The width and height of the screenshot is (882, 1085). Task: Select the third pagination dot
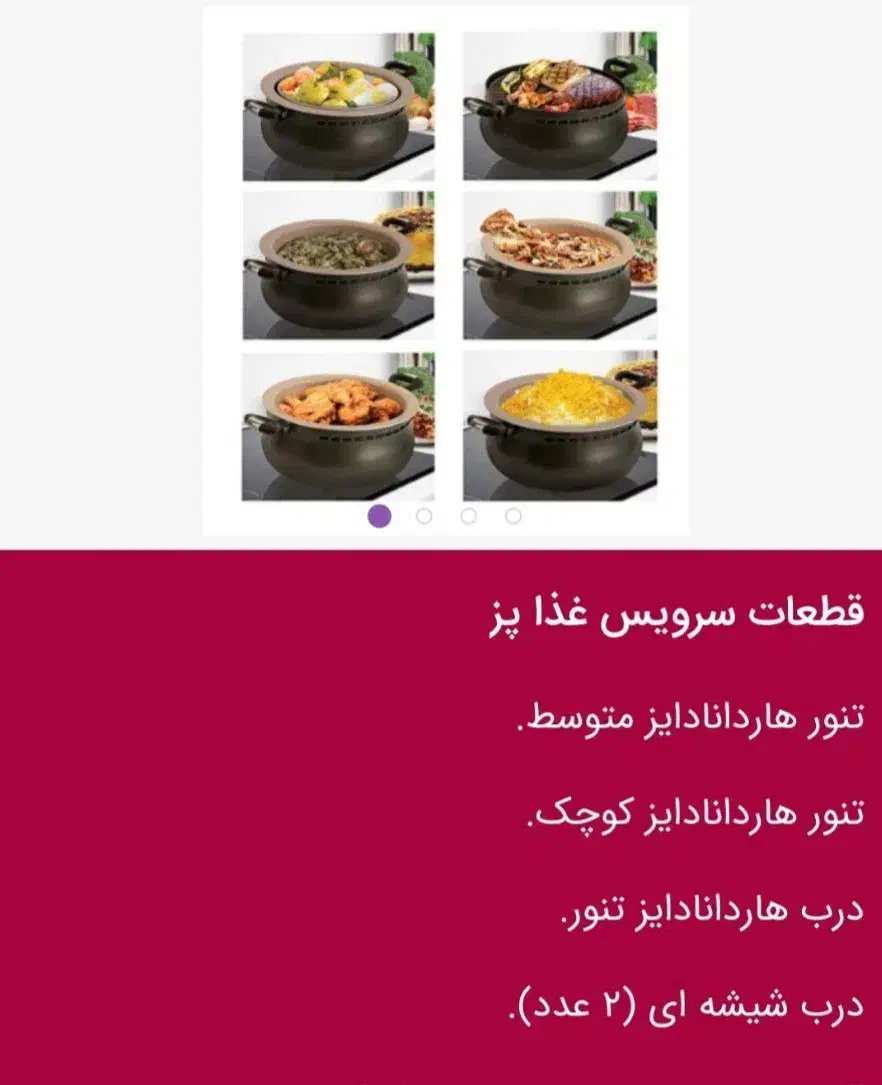[x=467, y=518]
